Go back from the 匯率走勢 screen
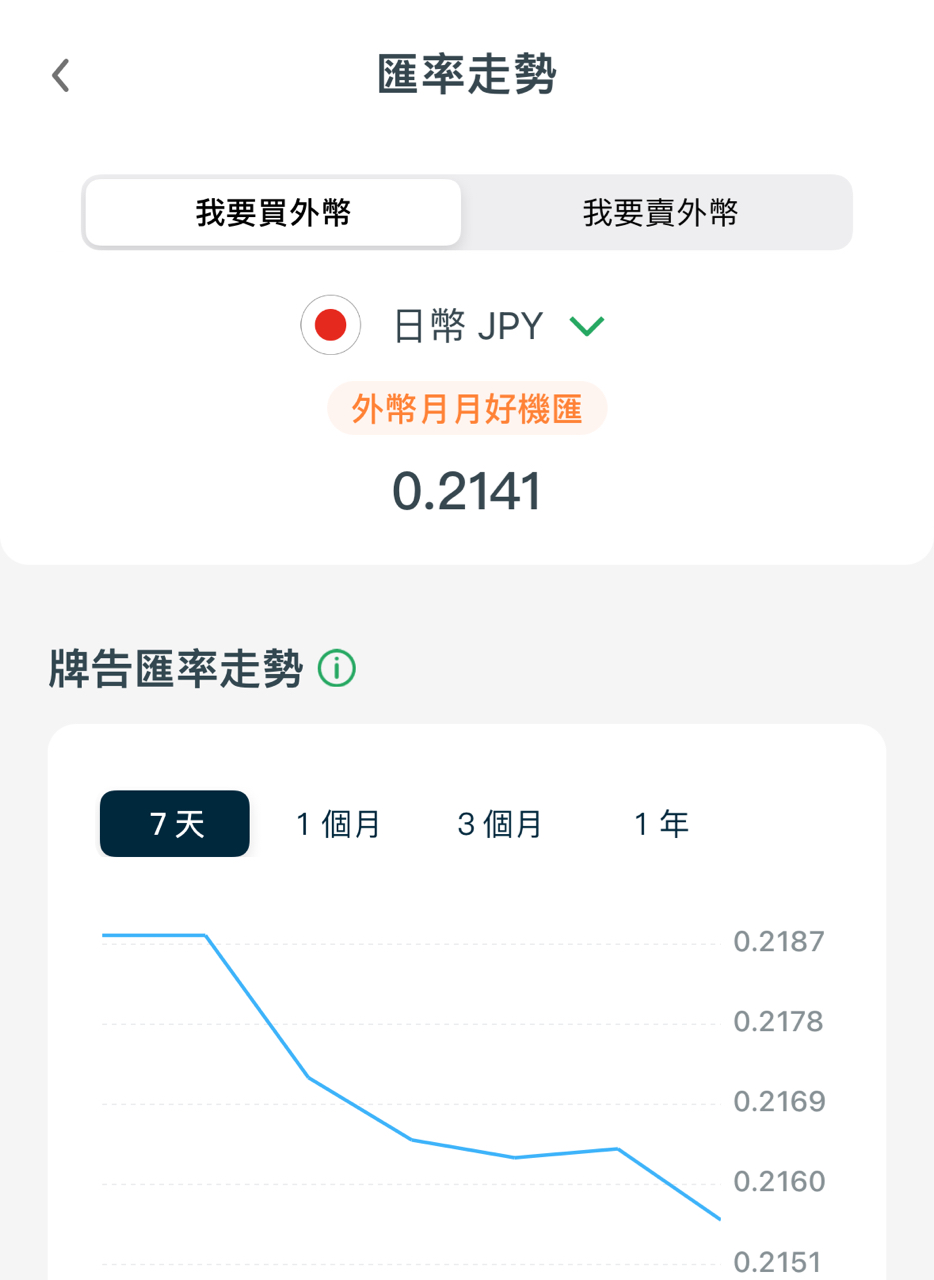 tap(61, 76)
